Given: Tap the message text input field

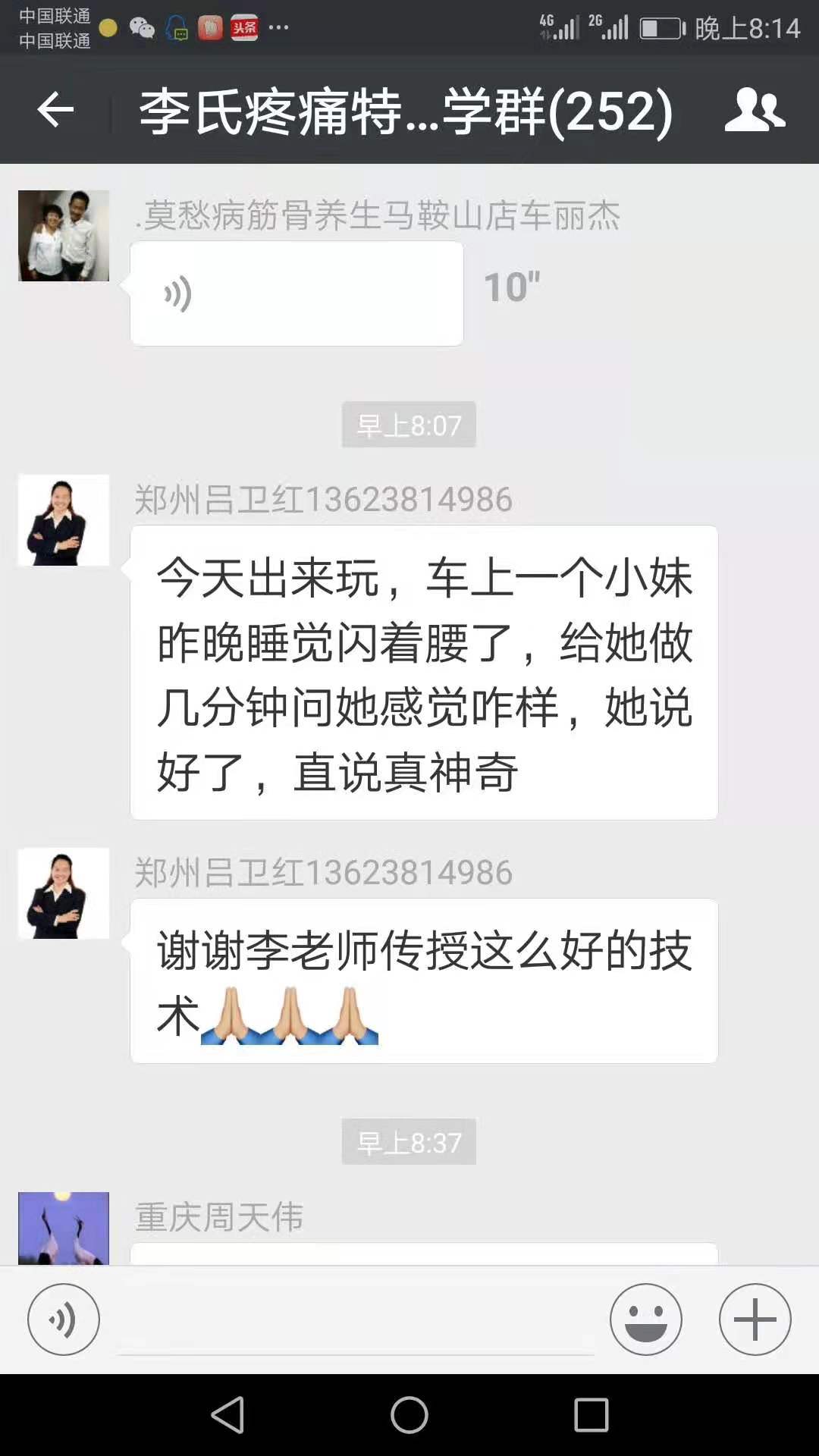Looking at the screenshot, I should pyautogui.click(x=356, y=1323).
